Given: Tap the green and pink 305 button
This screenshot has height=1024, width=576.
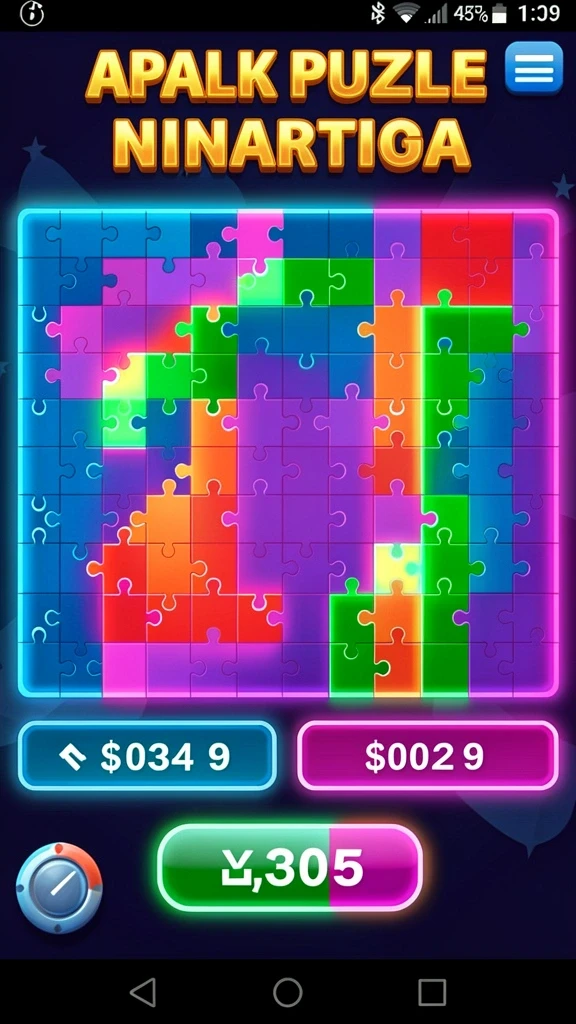Looking at the screenshot, I should click(290, 868).
